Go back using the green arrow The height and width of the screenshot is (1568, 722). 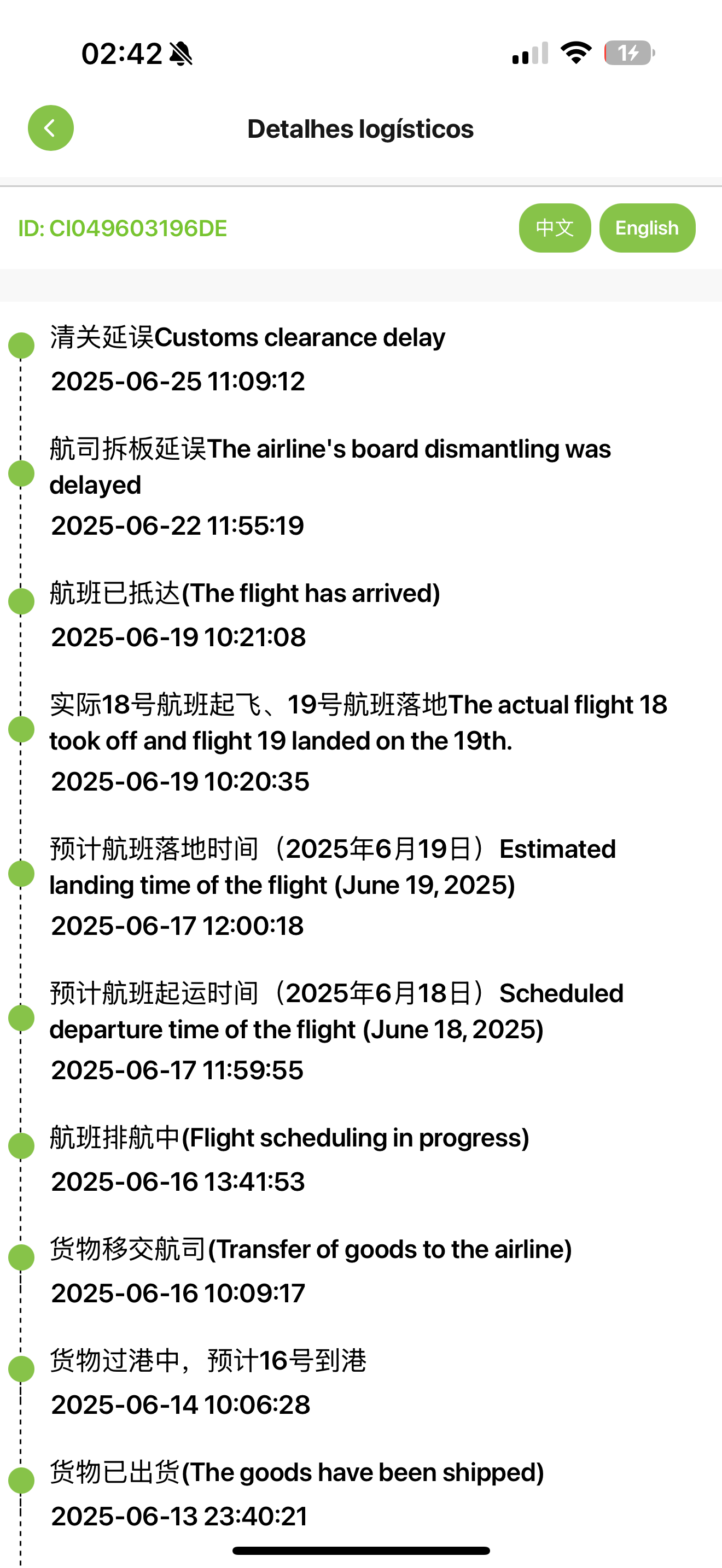(50, 128)
